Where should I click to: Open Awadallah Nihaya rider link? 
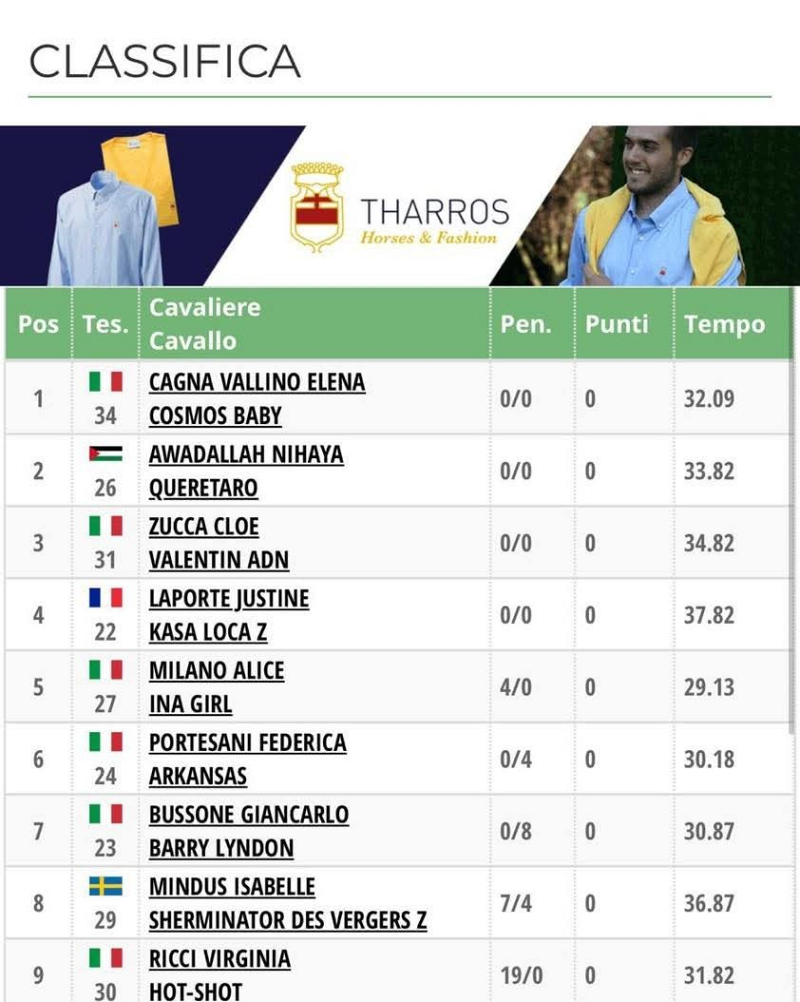tap(245, 455)
